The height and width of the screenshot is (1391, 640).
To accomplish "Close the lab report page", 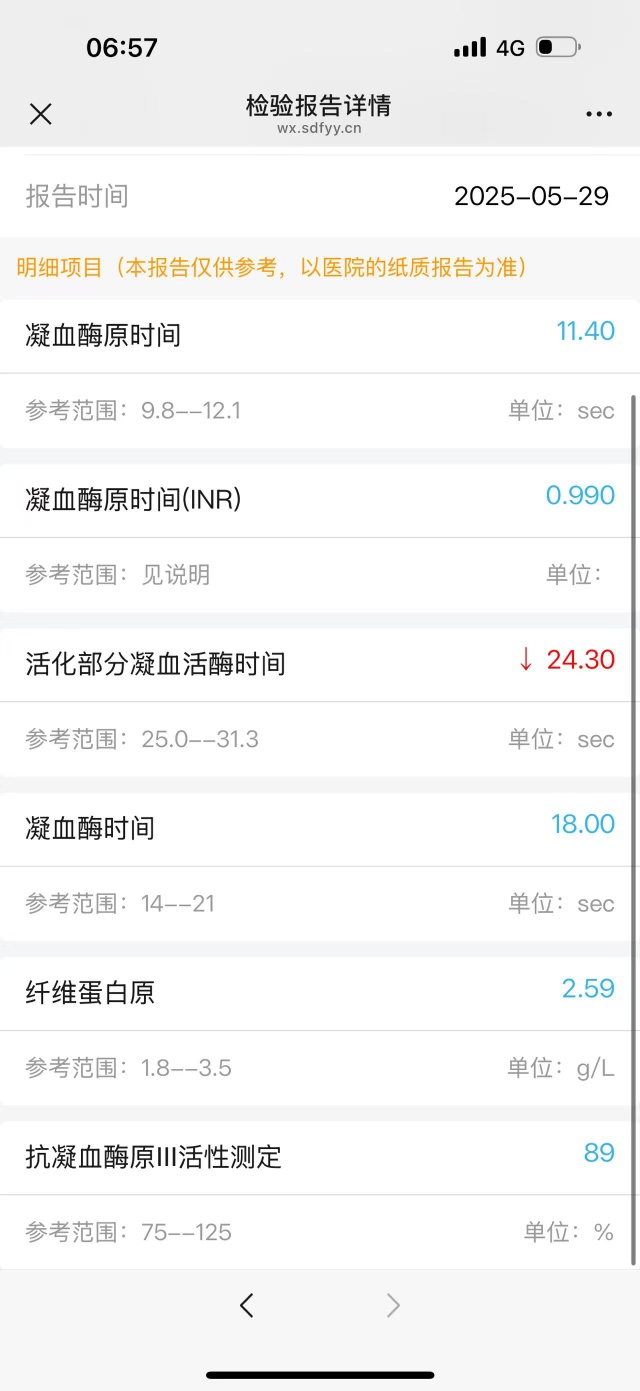I will (40, 114).
